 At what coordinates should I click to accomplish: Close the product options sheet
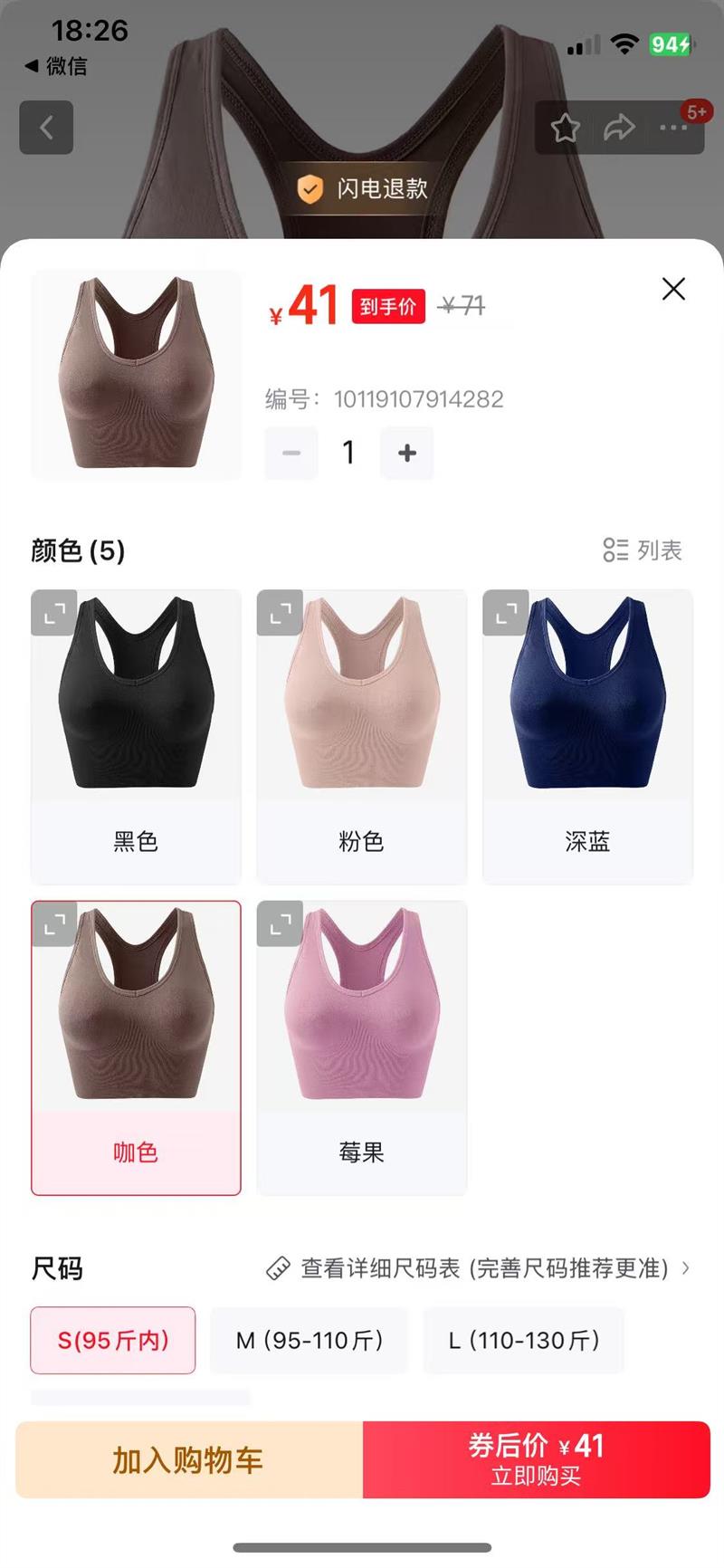coord(673,289)
